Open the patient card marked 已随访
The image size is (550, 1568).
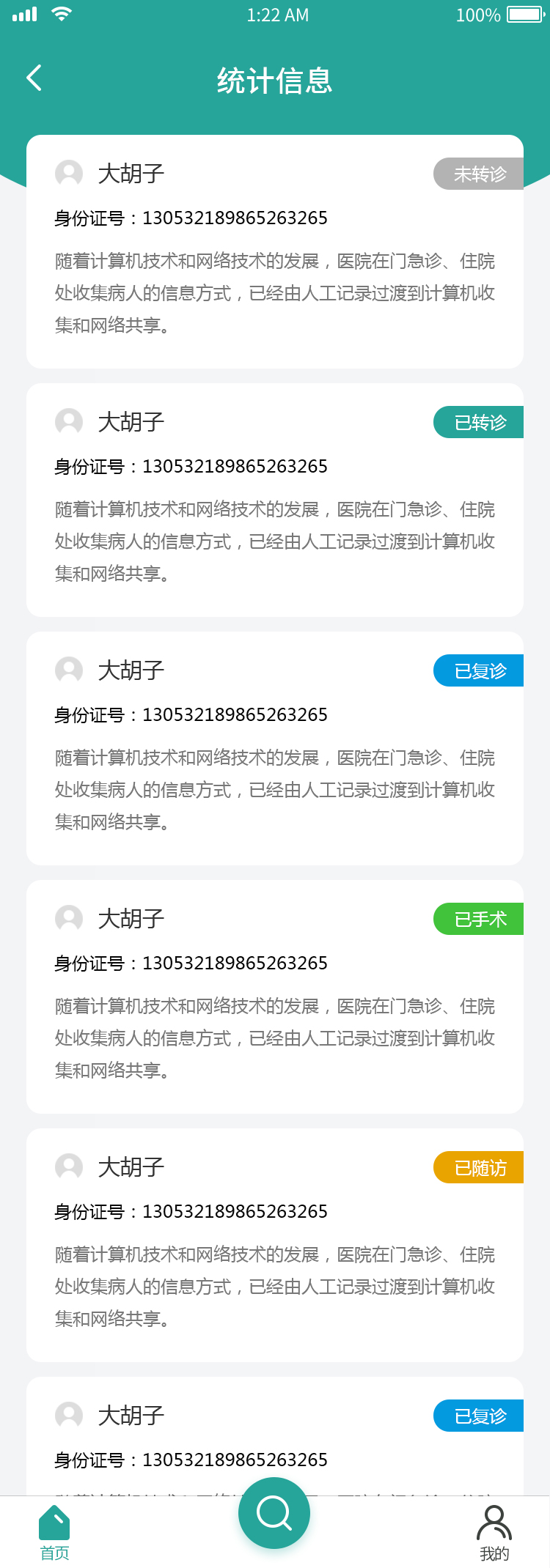[275, 1245]
